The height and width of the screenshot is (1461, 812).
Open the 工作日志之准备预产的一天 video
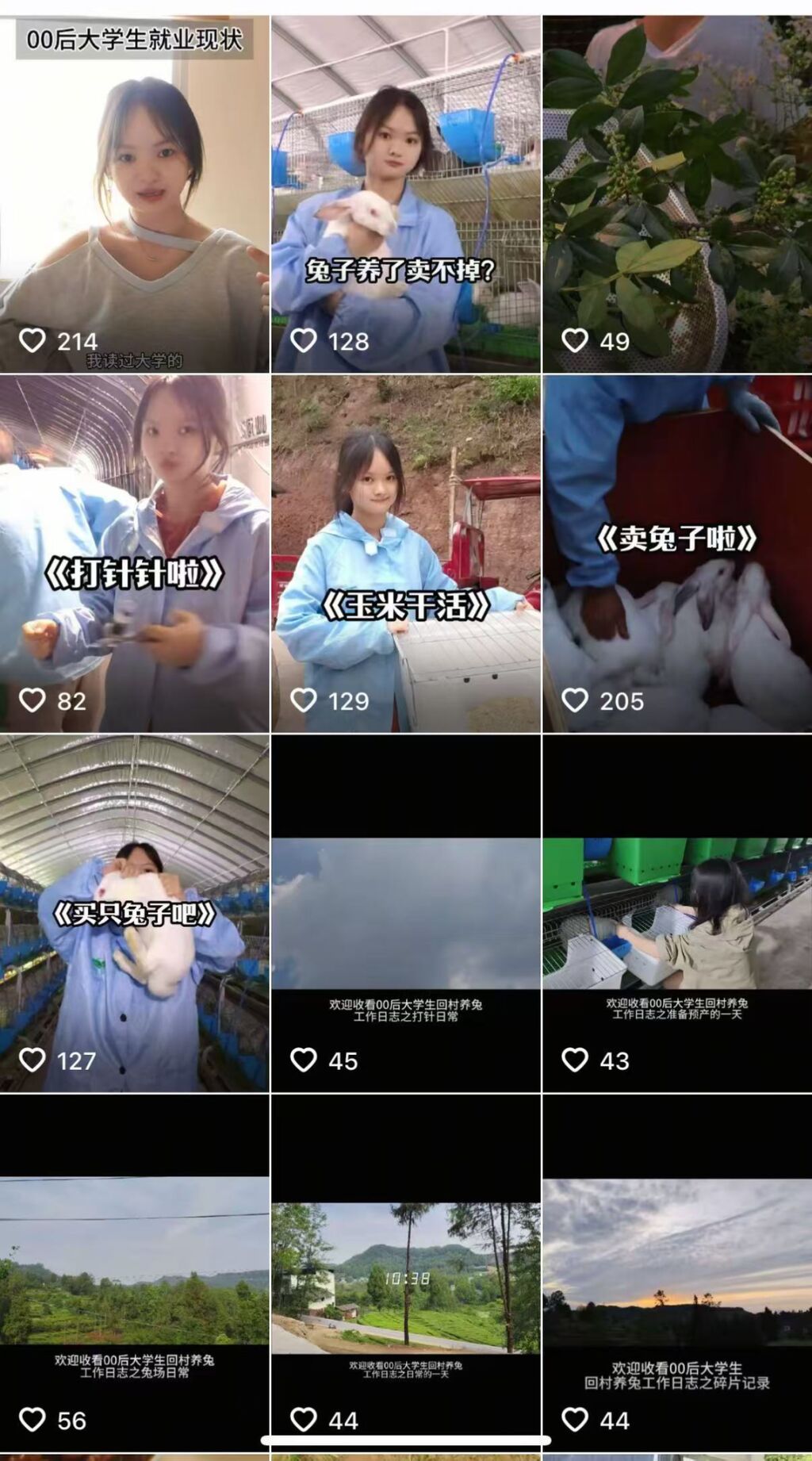pyautogui.click(x=677, y=914)
